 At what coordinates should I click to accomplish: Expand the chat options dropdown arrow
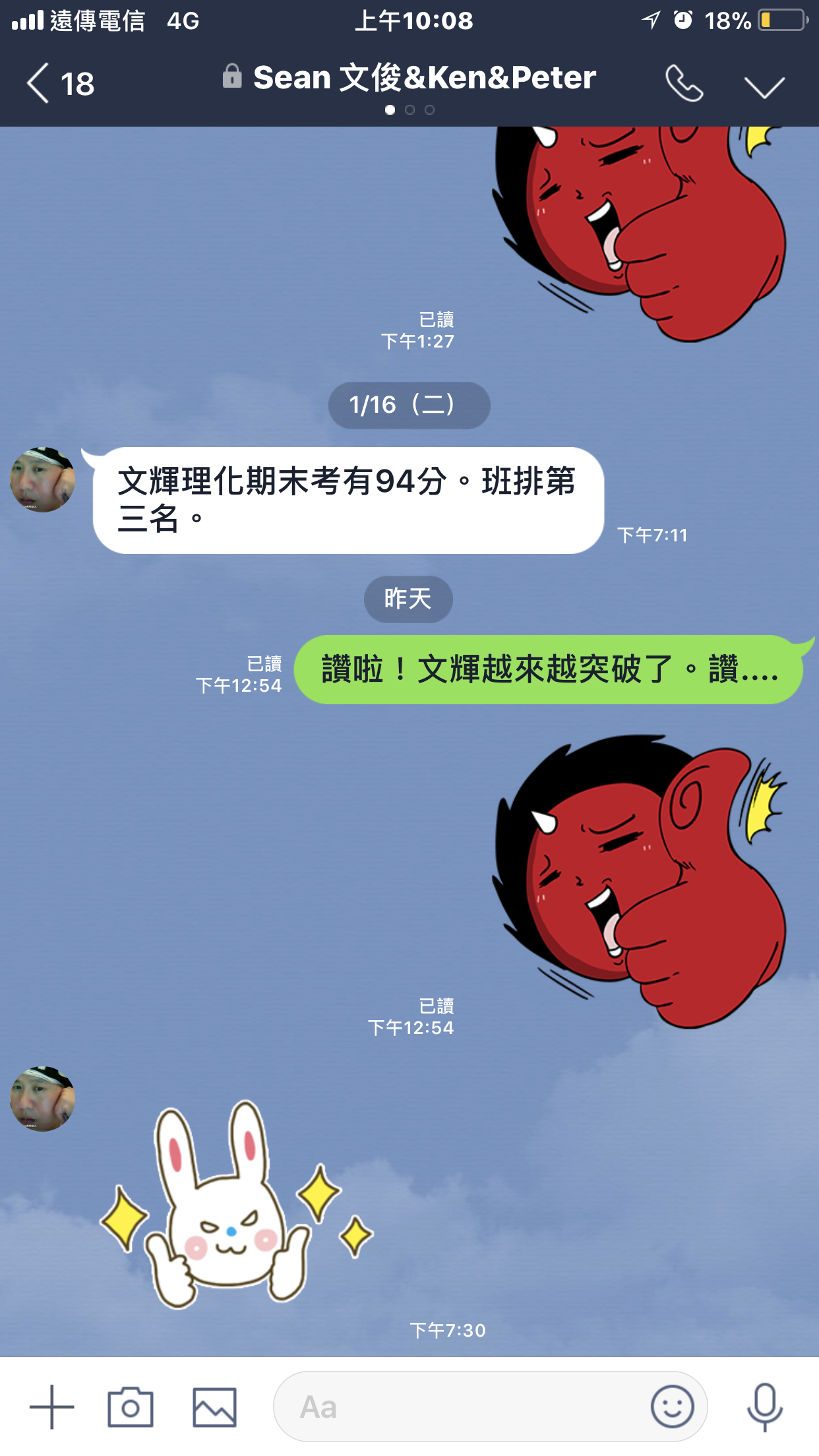[764, 86]
